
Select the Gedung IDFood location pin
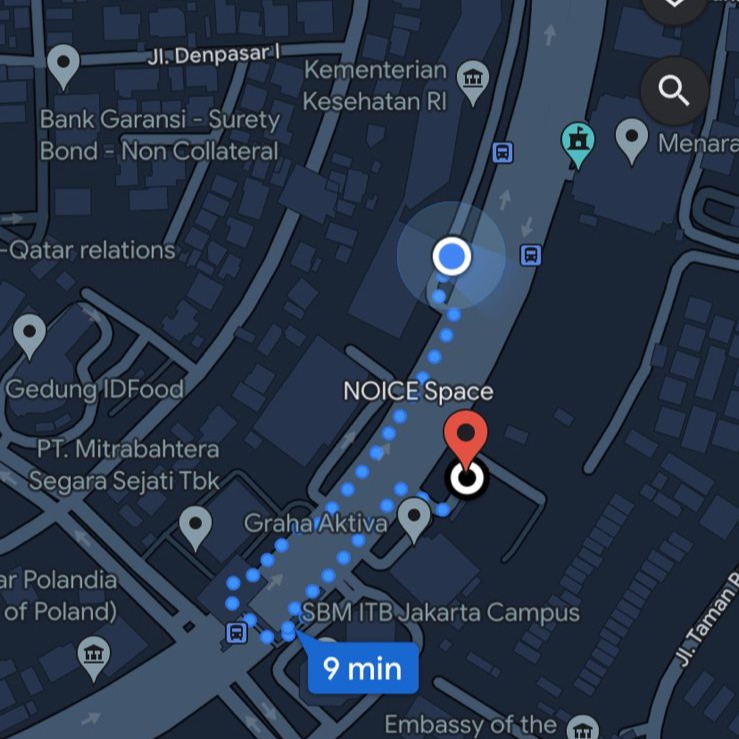point(29,334)
